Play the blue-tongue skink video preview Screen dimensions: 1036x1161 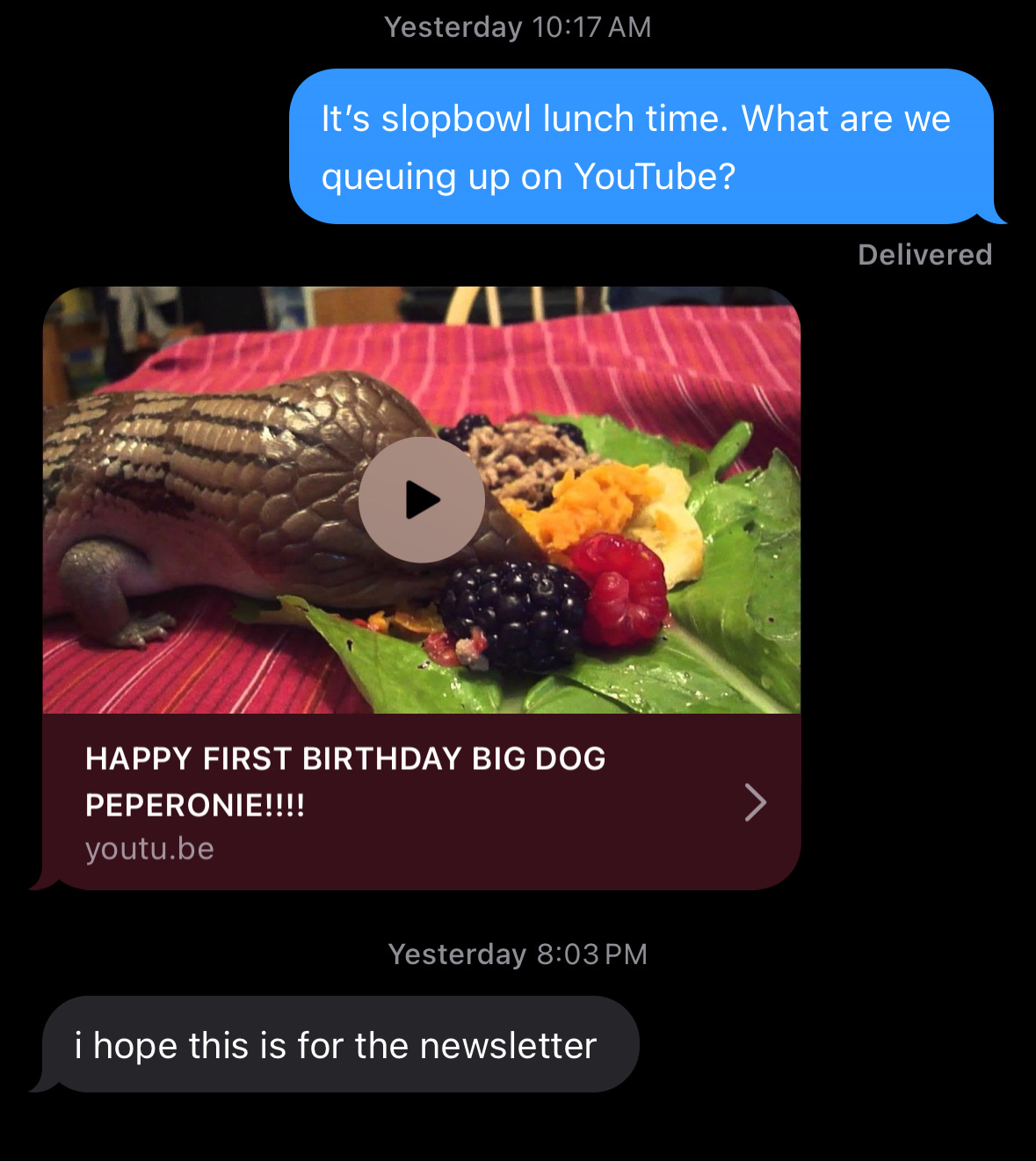tap(422, 500)
